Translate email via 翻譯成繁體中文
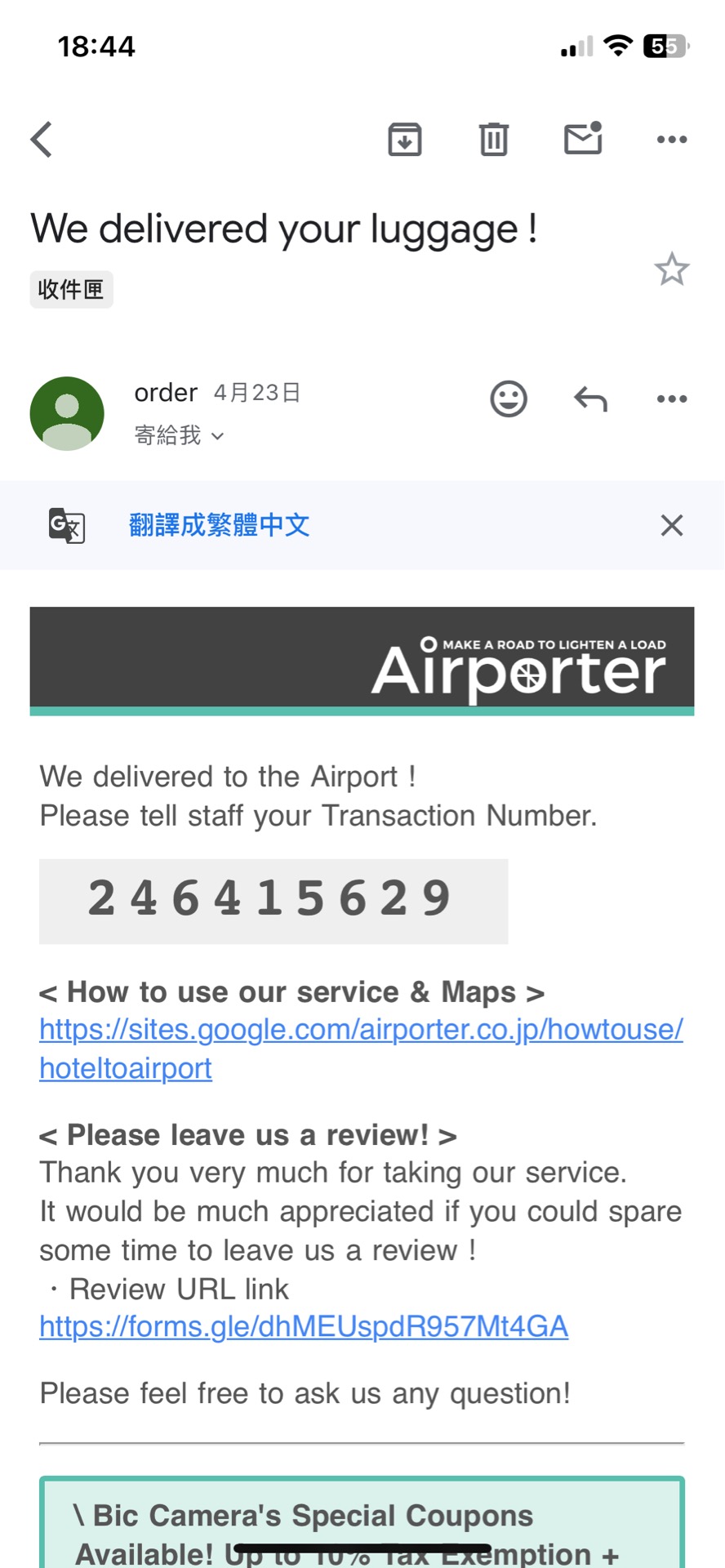725x1568 pixels. pos(219,525)
